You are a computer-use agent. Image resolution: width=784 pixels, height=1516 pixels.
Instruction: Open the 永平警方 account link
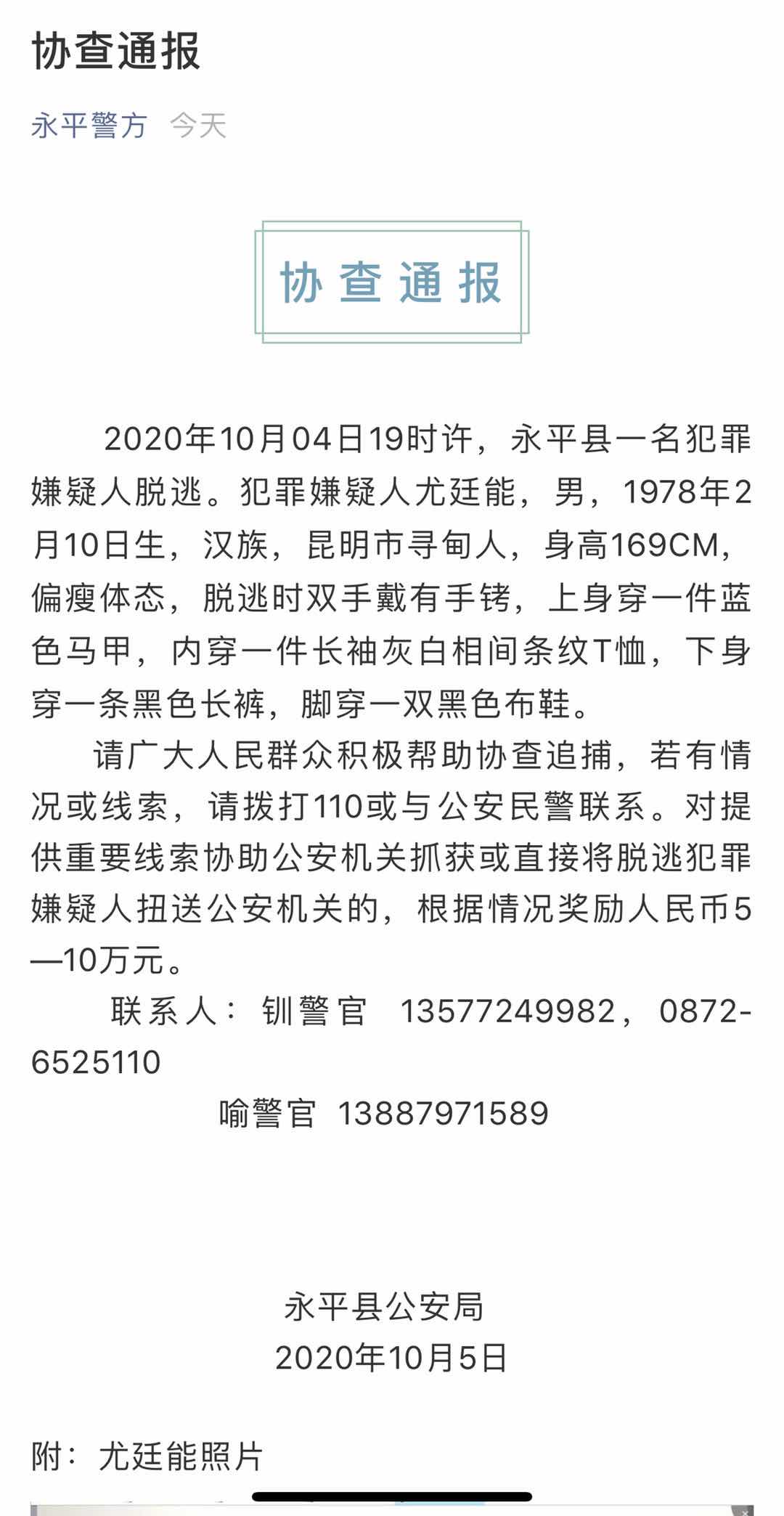coord(89,126)
